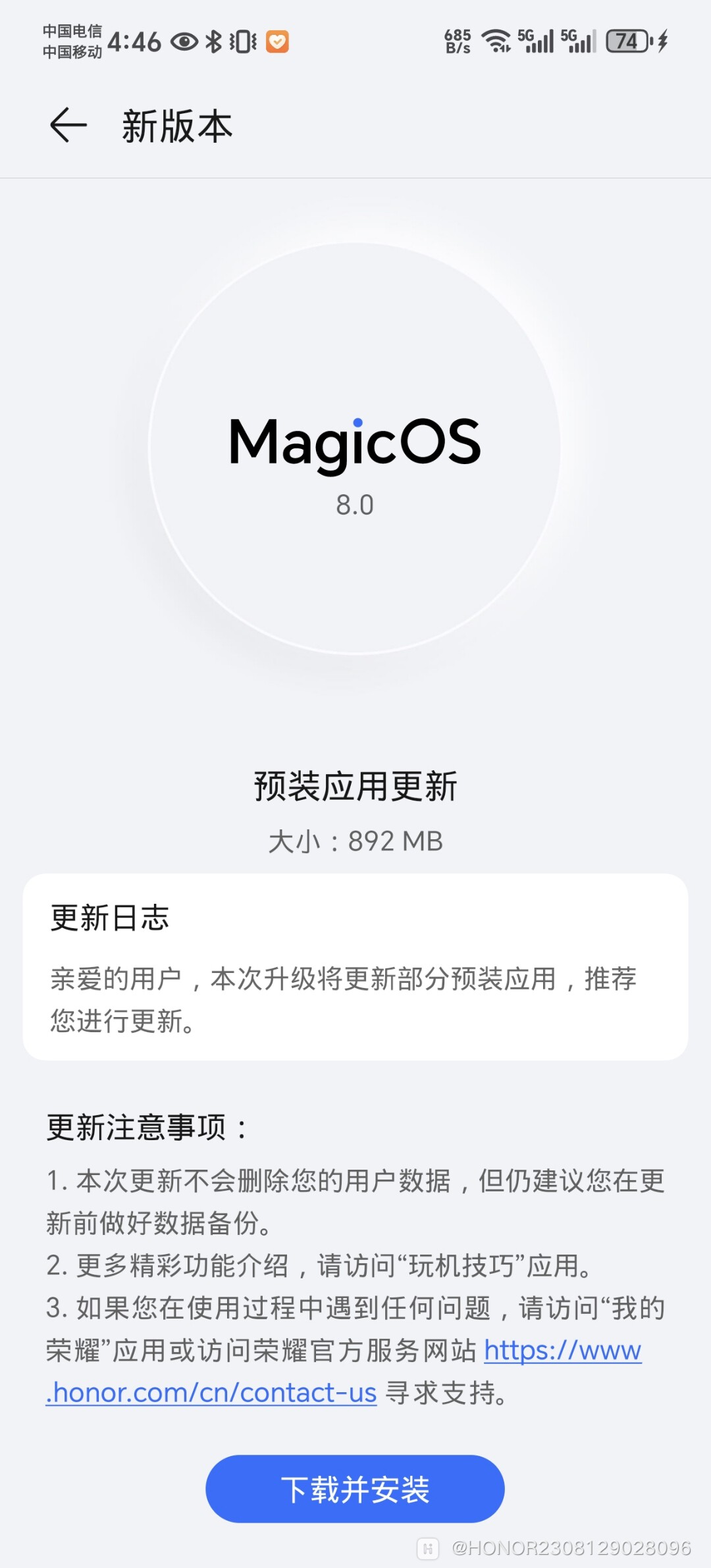Go back from the 新版本 page
The width and height of the screenshot is (711, 1568).
[68, 125]
